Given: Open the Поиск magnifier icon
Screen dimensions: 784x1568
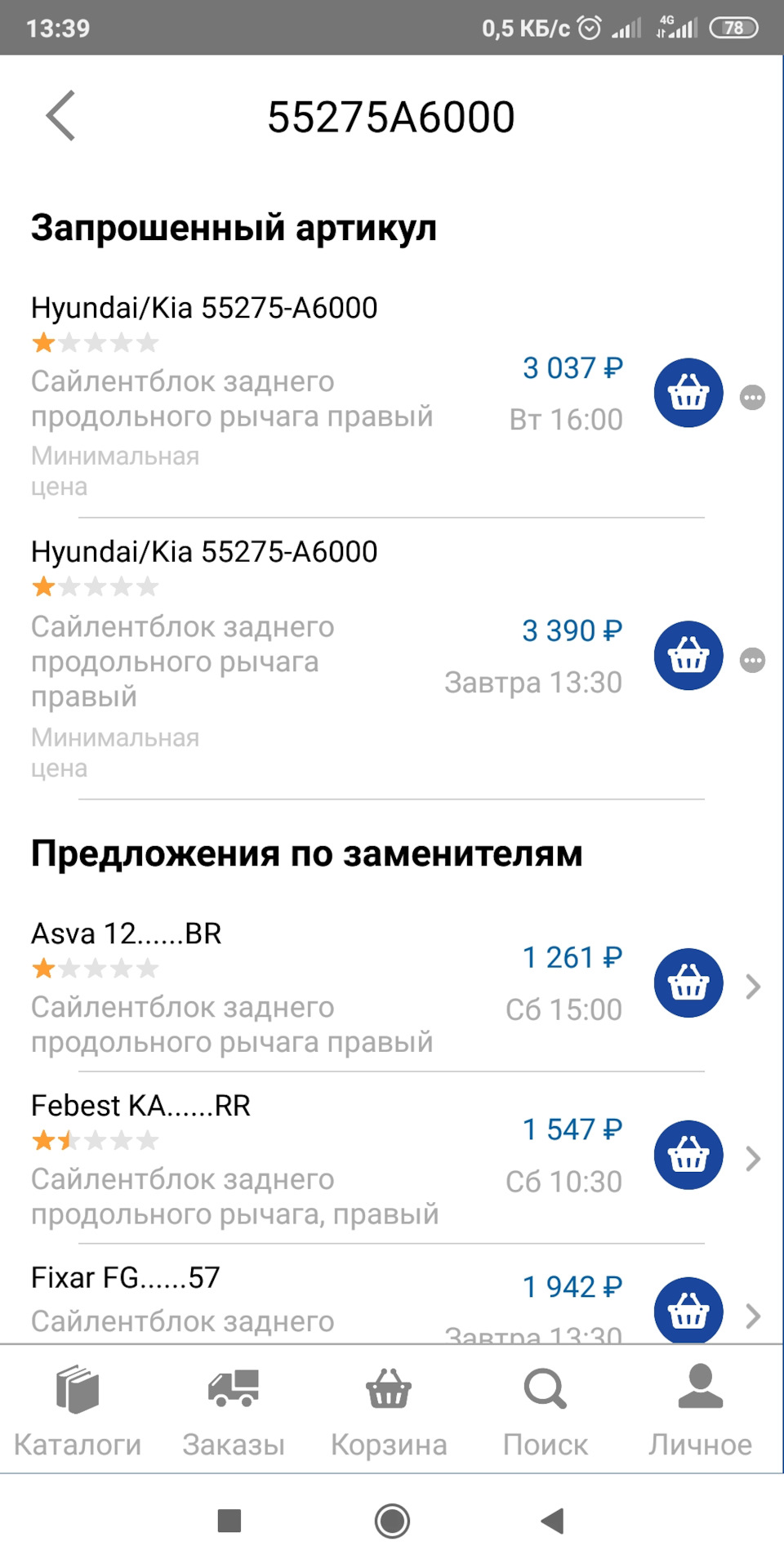Looking at the screenshot, I should (x=546, y=1387).
